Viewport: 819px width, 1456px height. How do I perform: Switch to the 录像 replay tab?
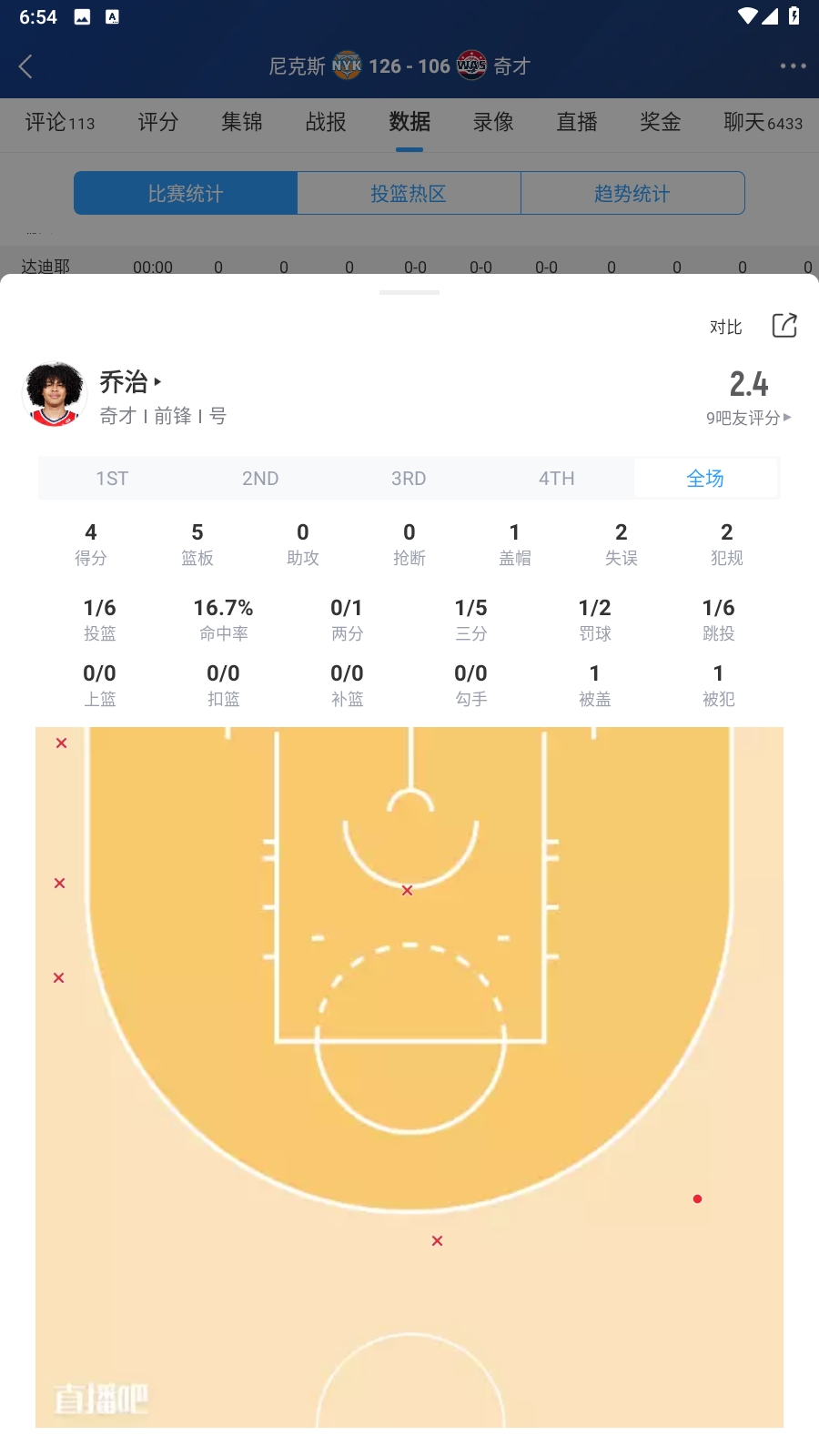click(x=493, y=122)
